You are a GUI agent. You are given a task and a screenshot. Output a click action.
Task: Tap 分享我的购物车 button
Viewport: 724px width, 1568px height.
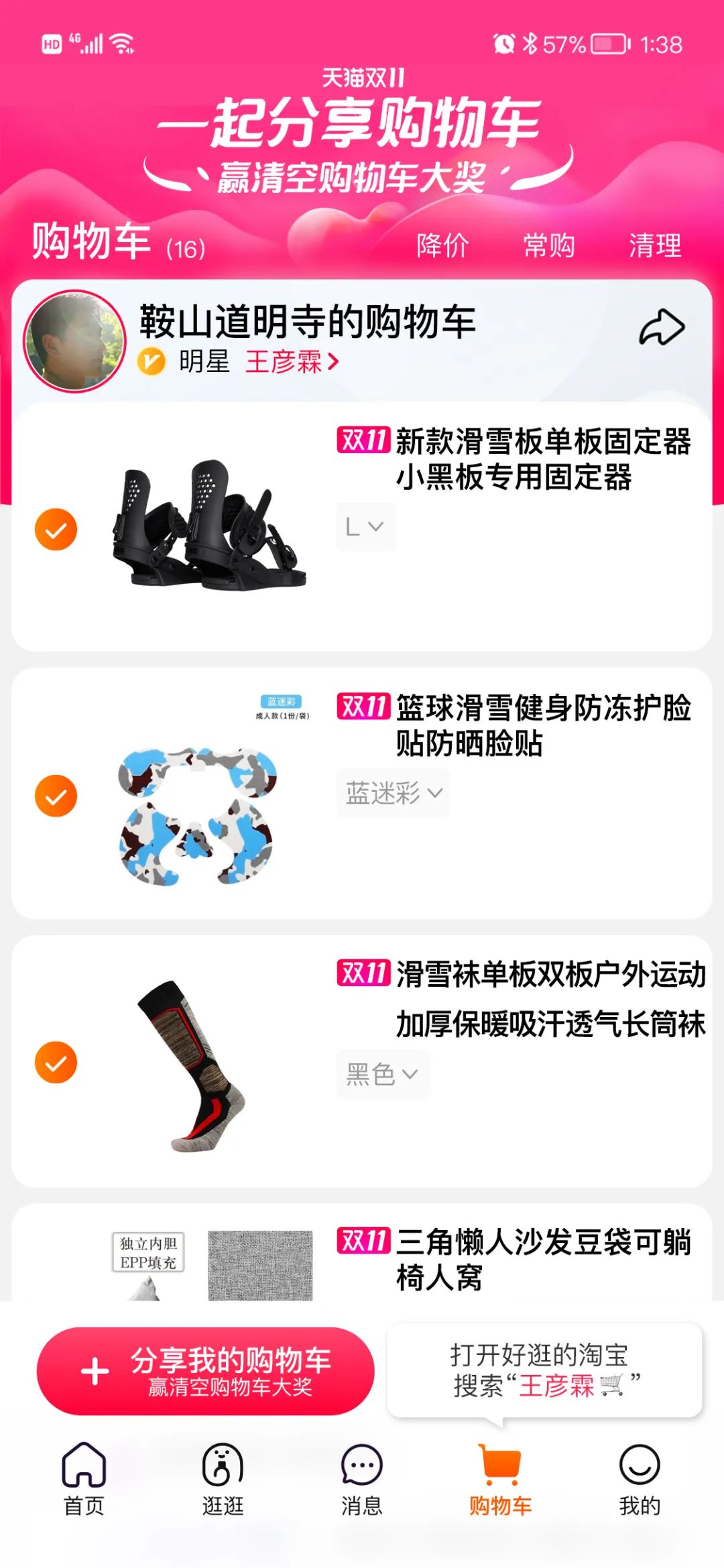(205, 1371)
